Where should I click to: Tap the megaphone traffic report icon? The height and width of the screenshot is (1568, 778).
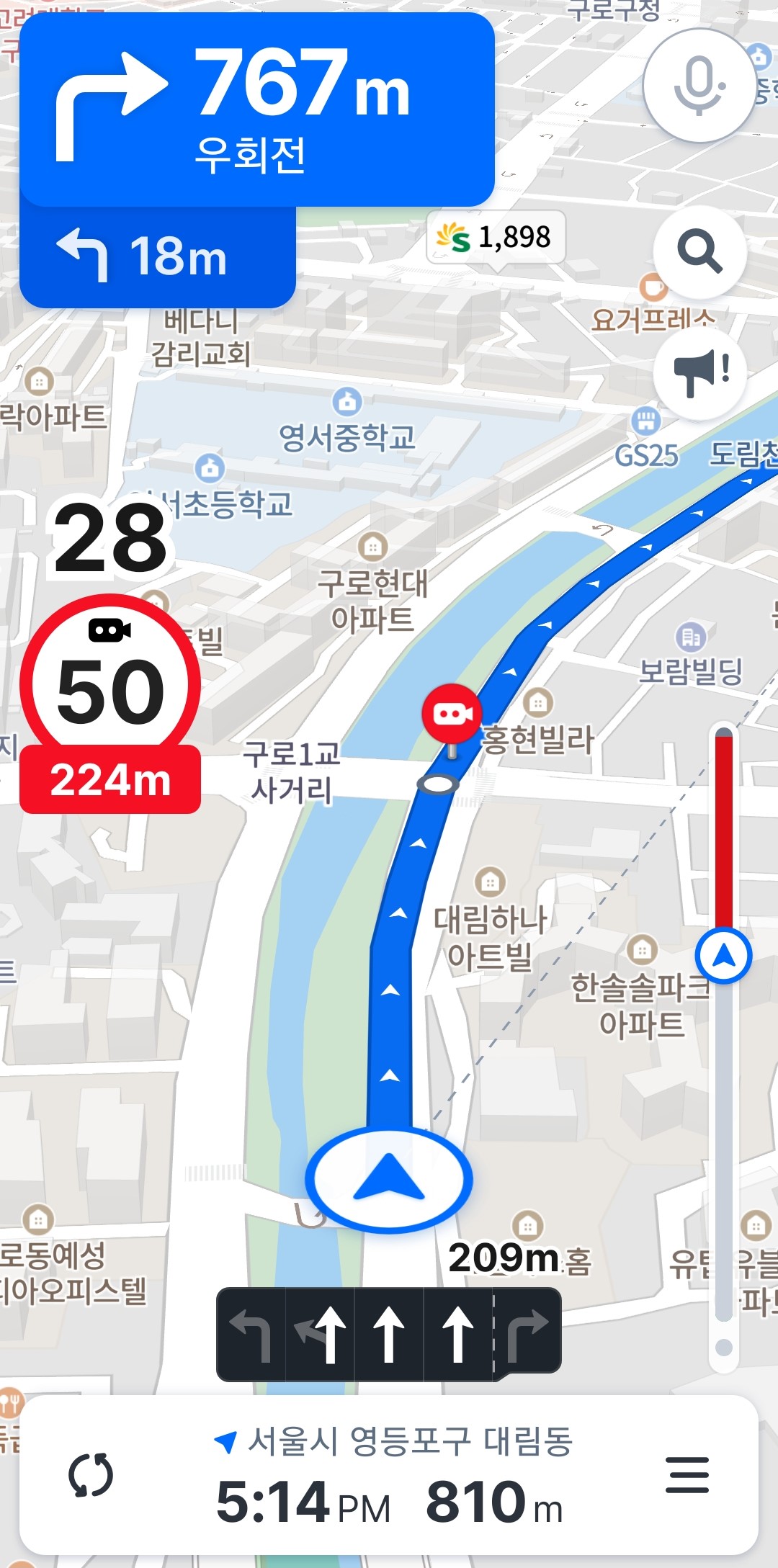point(701,375)
